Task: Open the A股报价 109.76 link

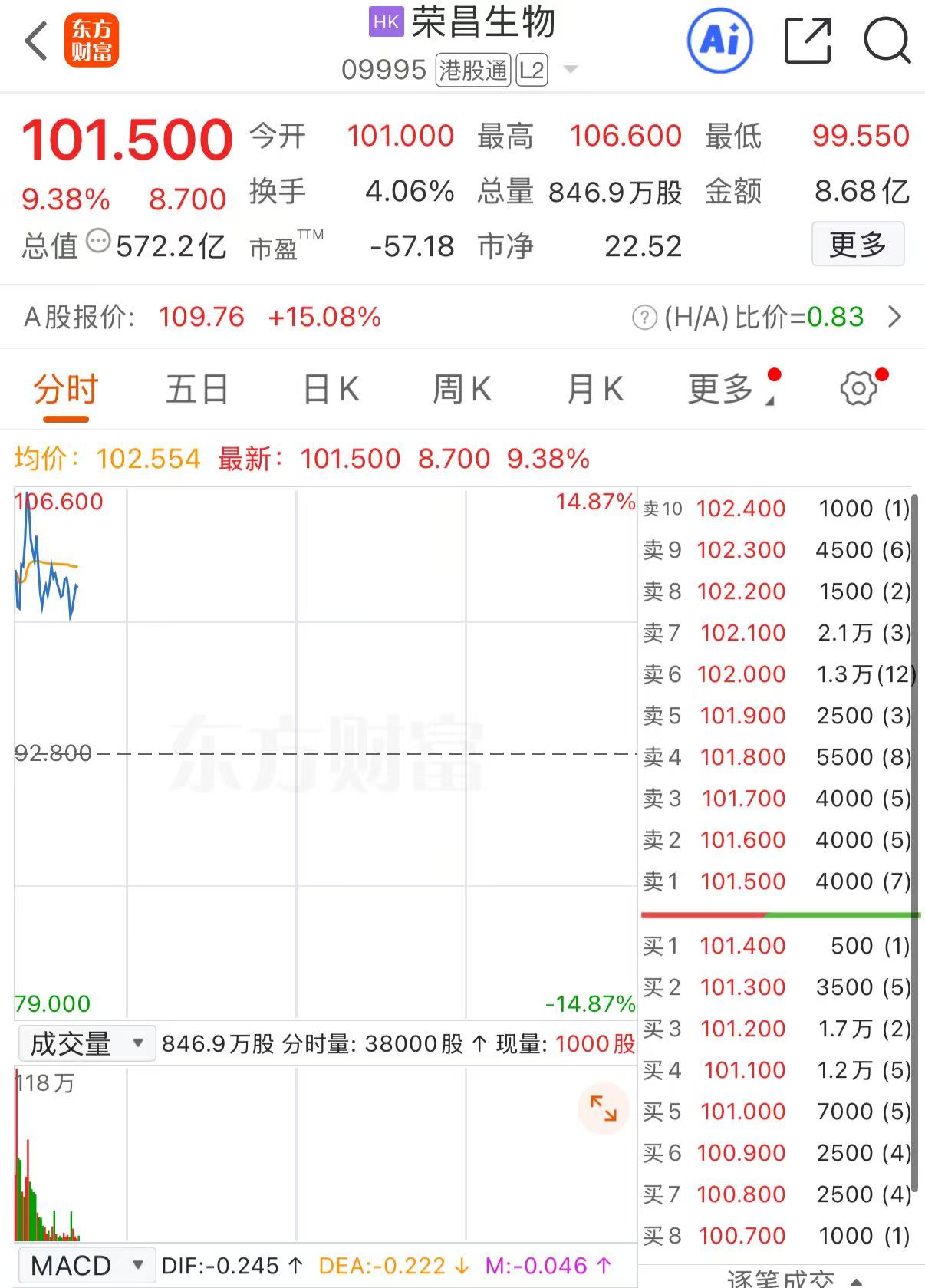Action: click(x=201, y=317)
